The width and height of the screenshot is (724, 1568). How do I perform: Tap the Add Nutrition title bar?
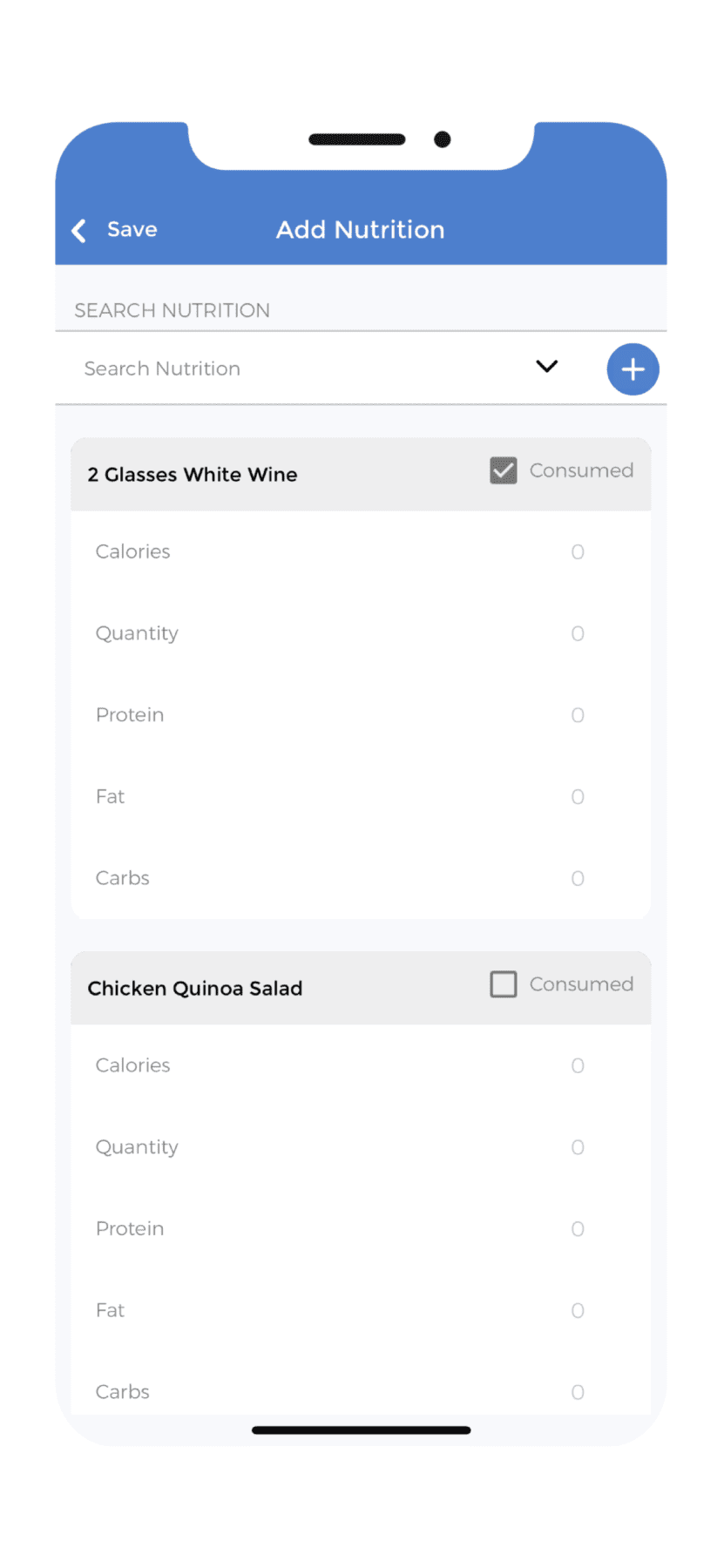360,229
